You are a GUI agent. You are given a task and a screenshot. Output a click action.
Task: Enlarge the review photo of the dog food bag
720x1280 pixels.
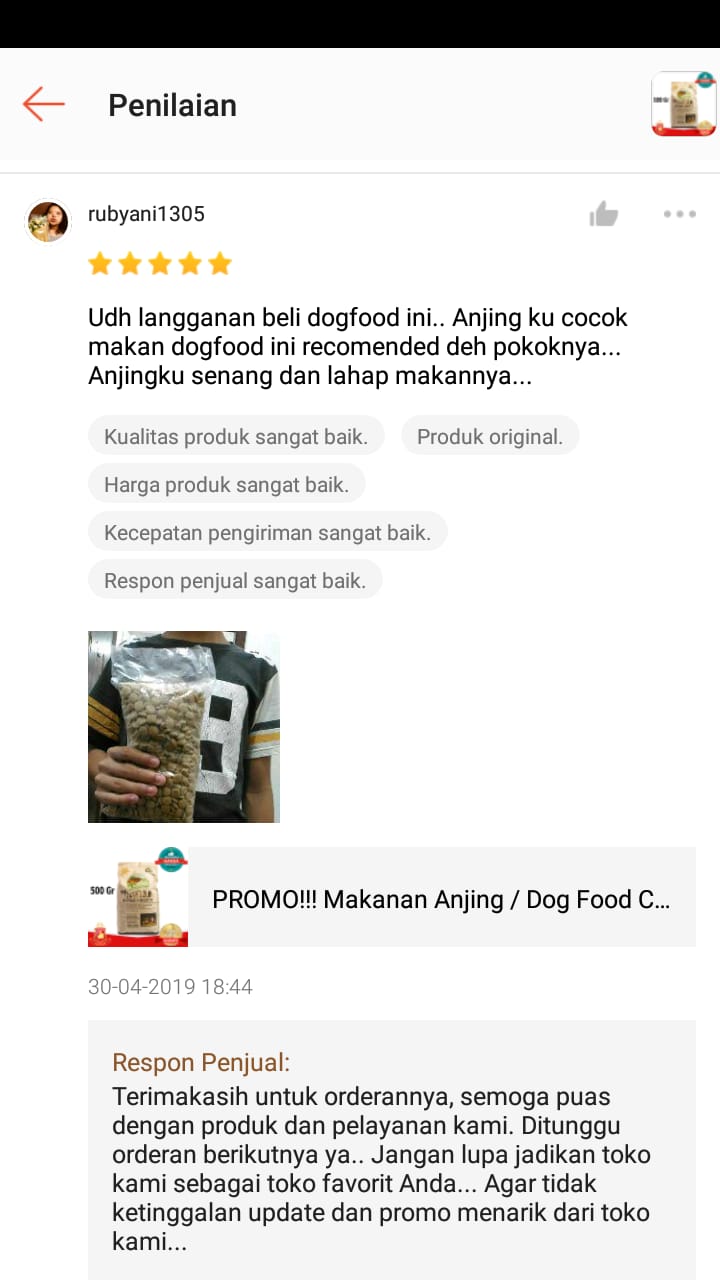point(184,727)
